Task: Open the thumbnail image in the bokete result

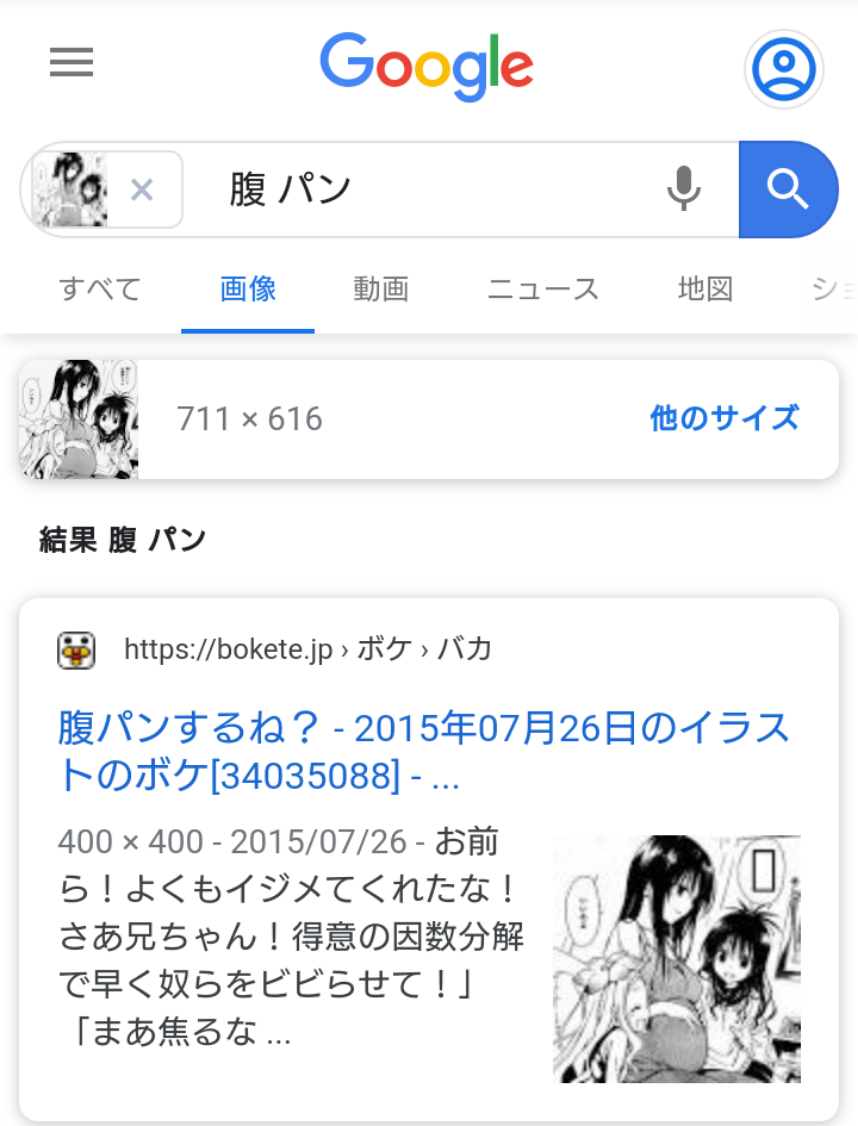Action: click(677, 959)
